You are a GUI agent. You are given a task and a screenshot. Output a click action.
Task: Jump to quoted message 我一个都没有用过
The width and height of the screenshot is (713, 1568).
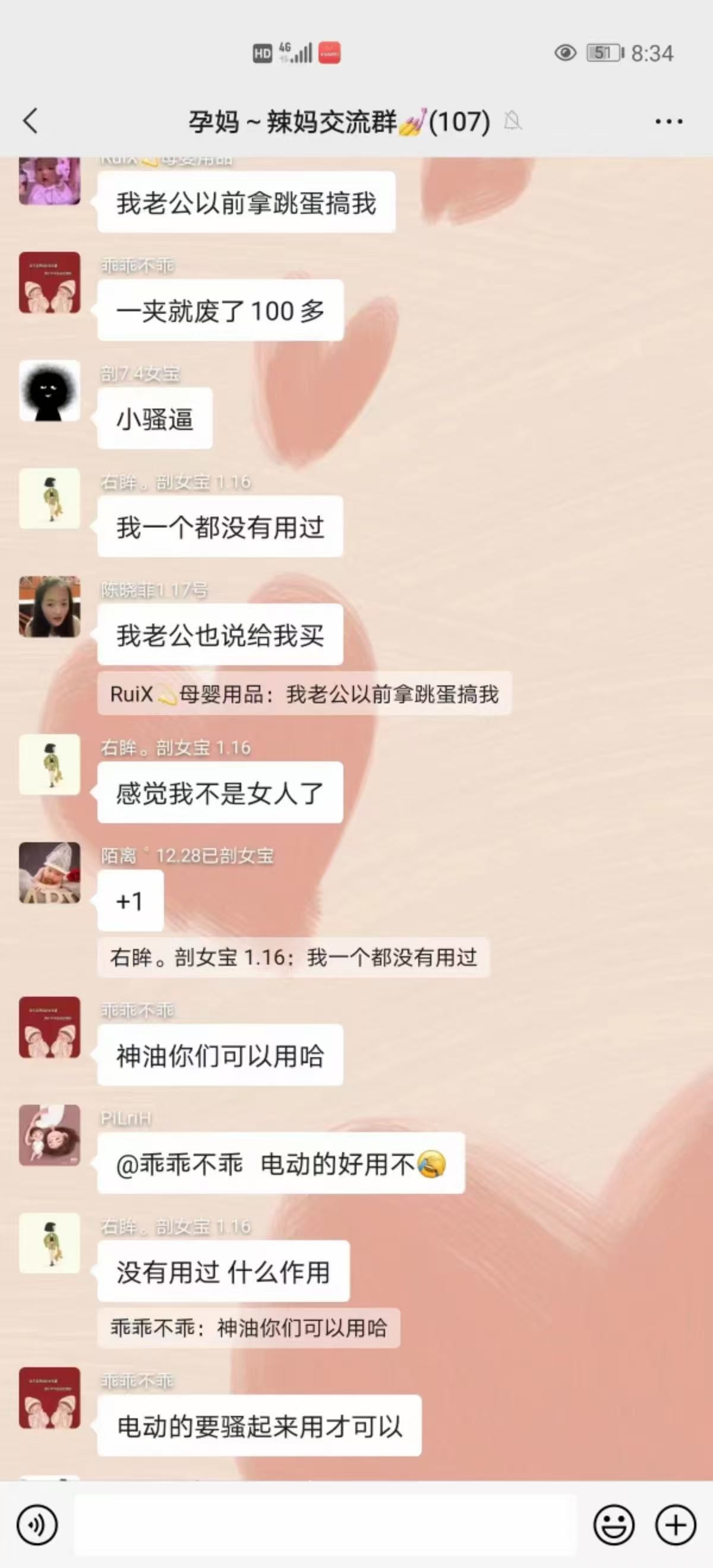294,957
